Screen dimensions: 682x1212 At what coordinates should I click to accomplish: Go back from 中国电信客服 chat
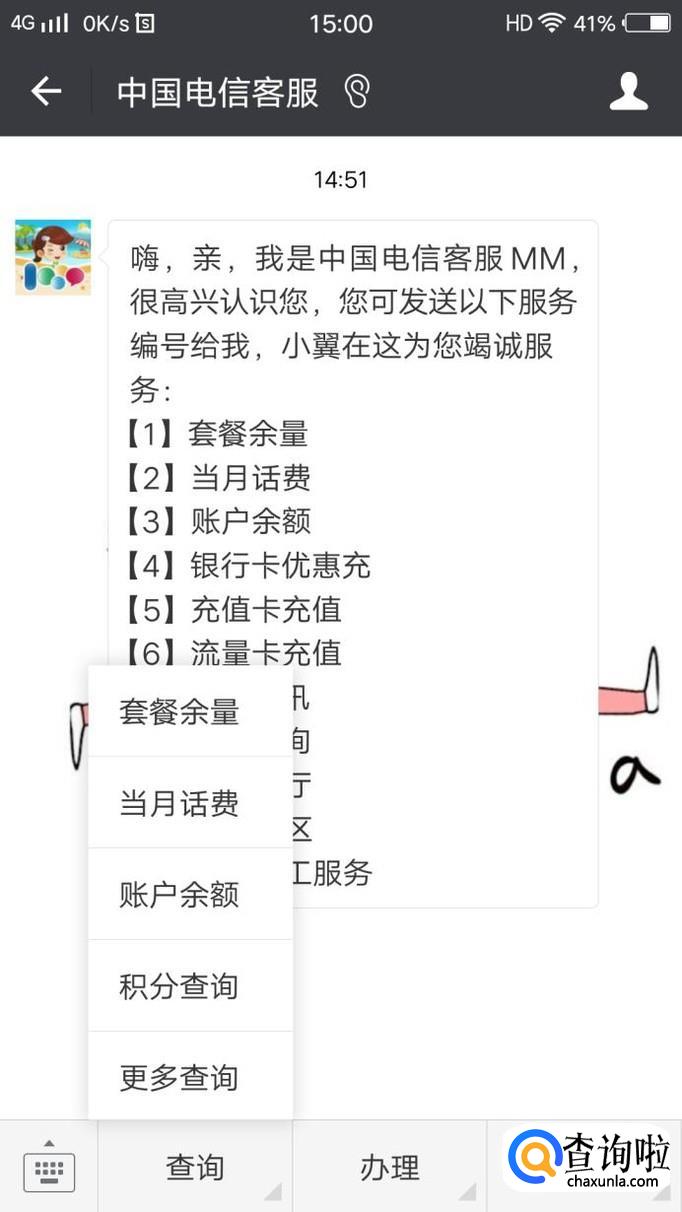[46, 92]
